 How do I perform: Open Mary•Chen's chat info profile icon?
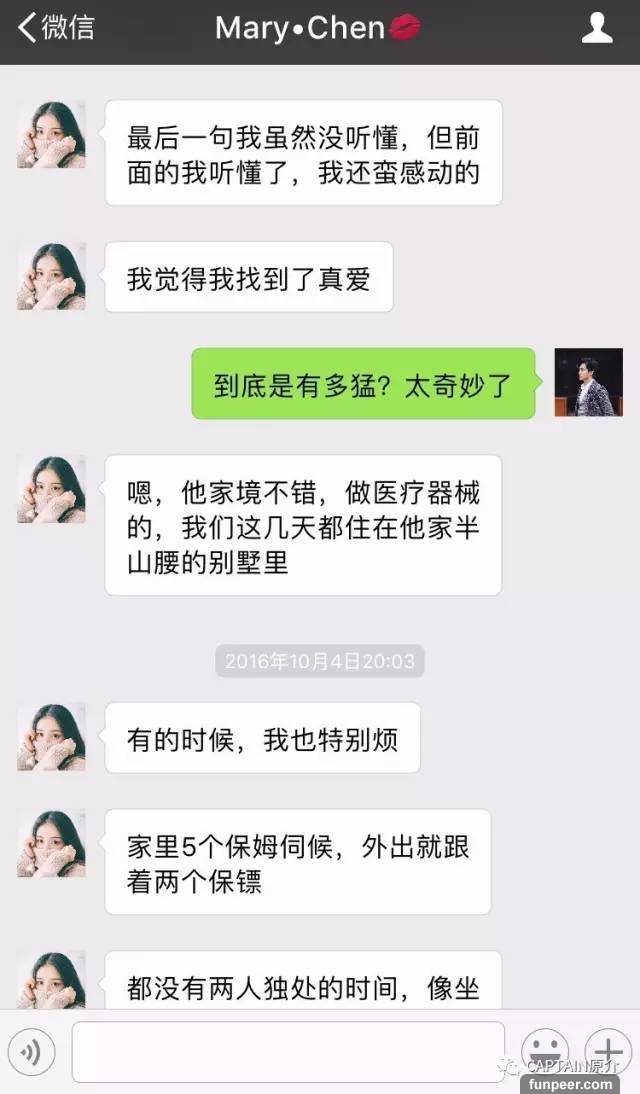(597, 28)
